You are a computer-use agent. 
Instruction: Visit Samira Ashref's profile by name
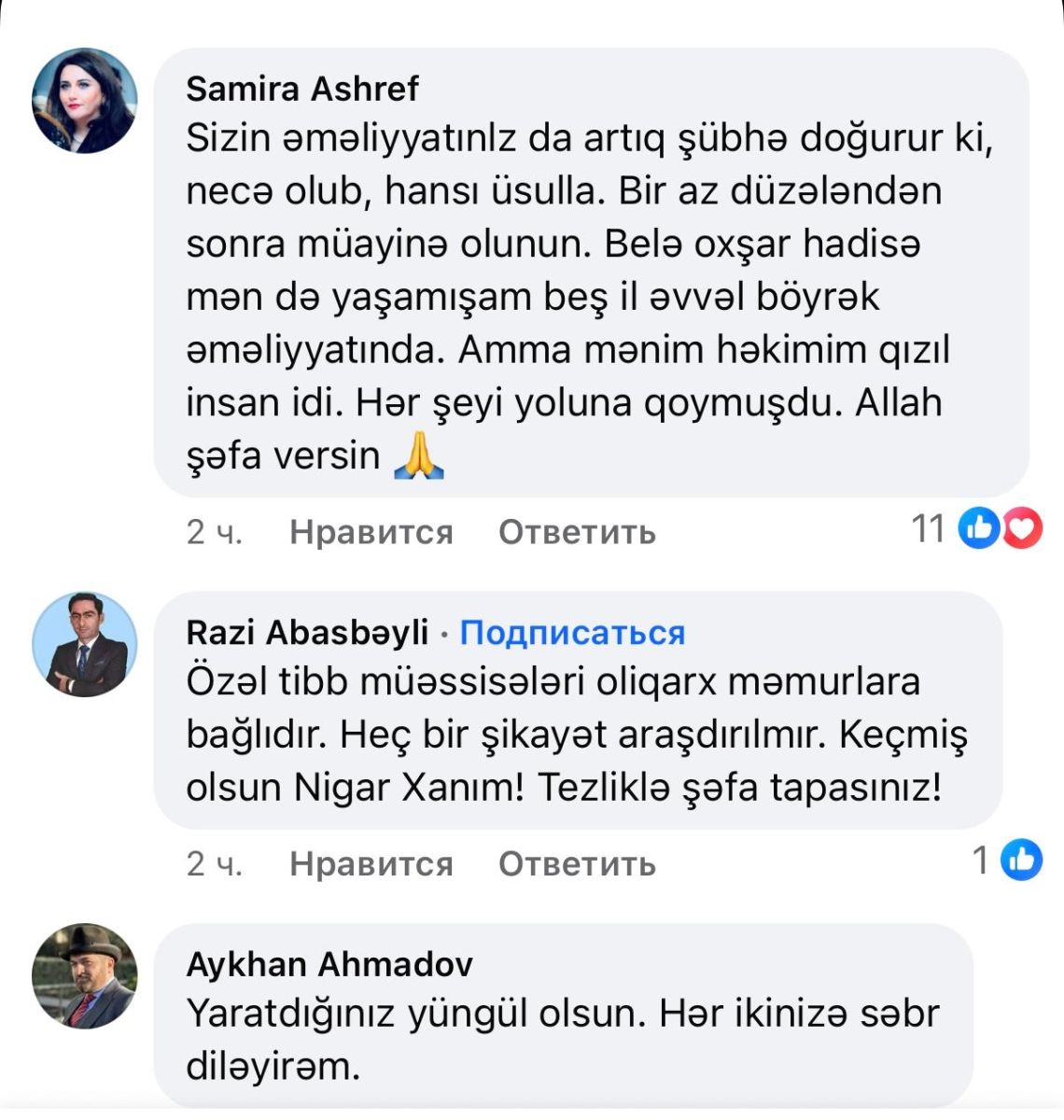coord(302,89)
